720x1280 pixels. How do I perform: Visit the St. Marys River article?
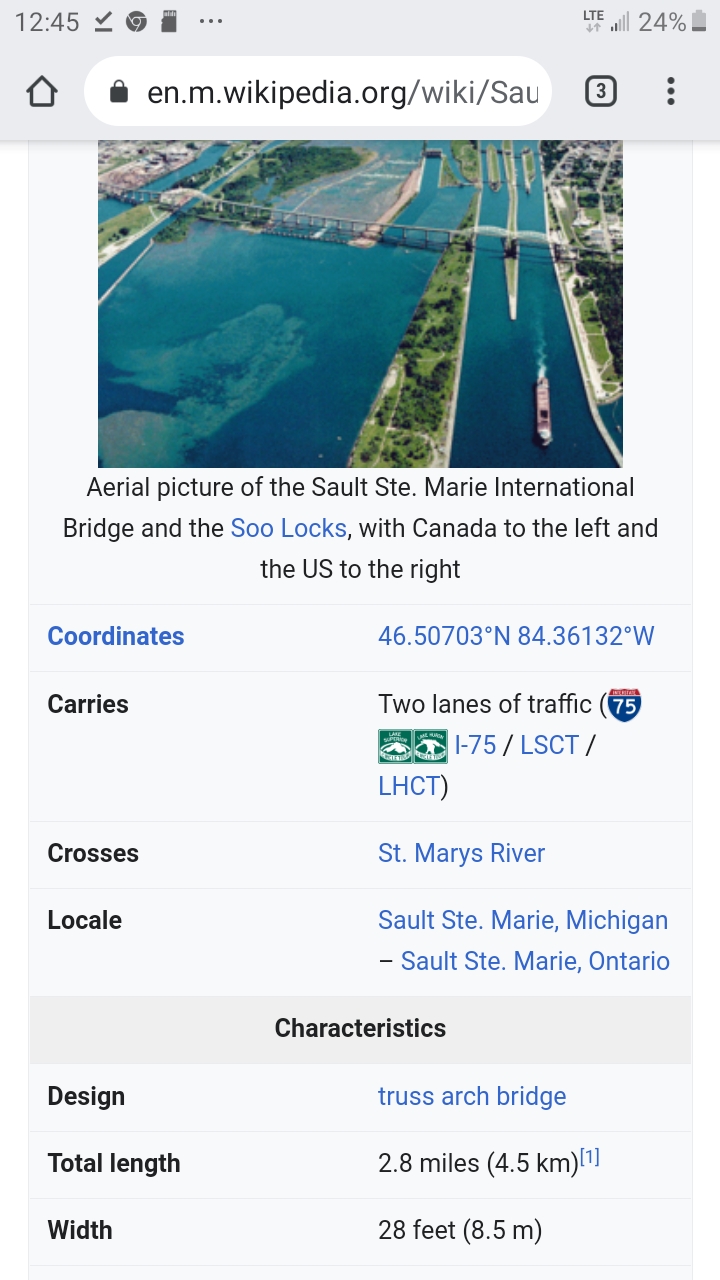(461, 854)
